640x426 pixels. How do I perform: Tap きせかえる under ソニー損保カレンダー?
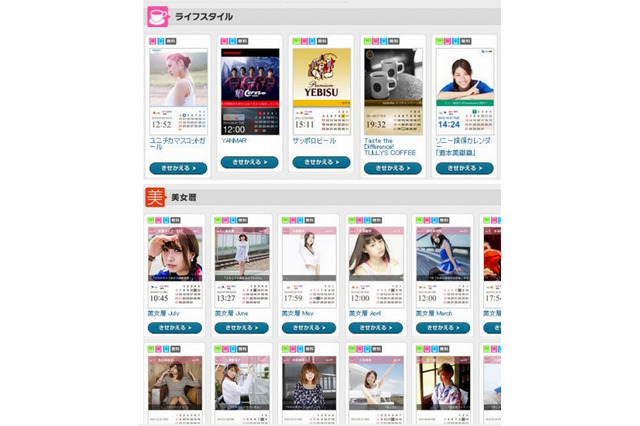464,168
